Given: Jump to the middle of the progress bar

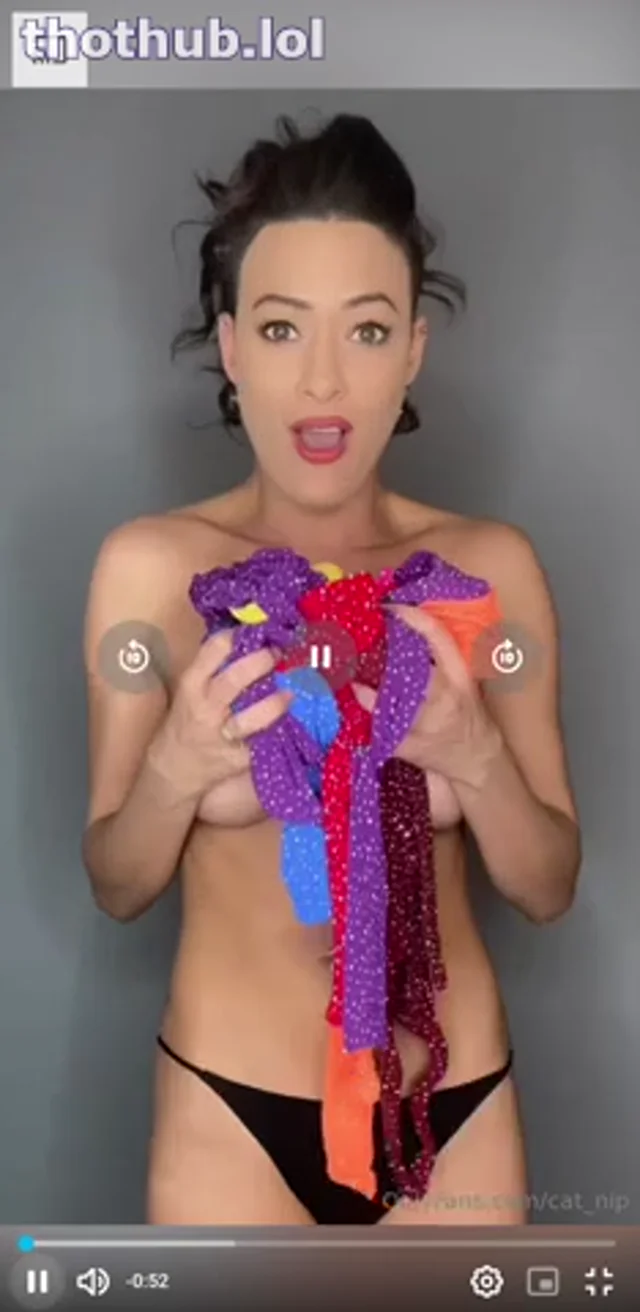Looking at the screenshot, I should pos(320,1244).
